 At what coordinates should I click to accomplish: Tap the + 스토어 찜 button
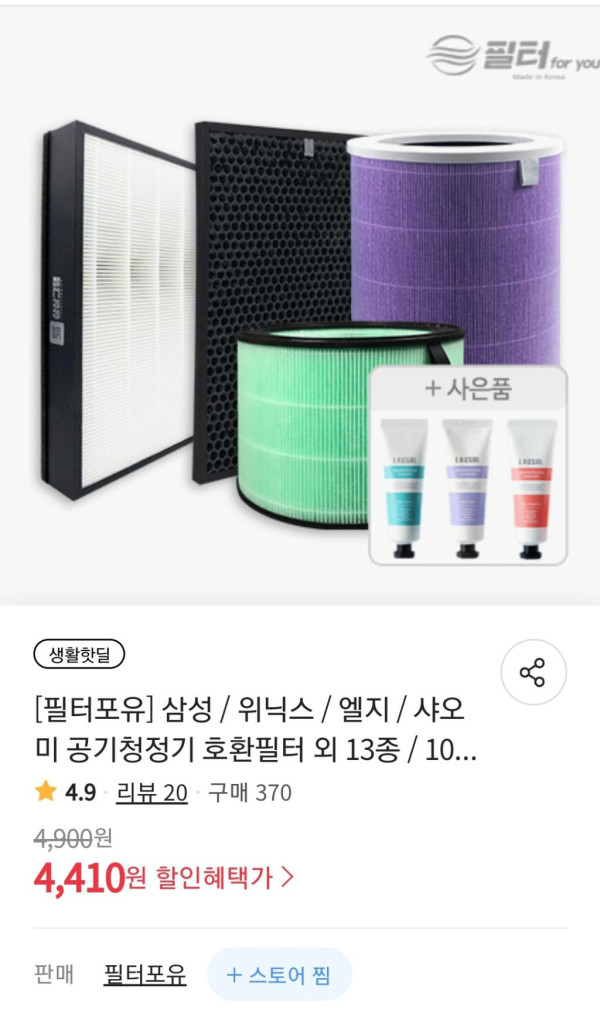pyautogui.click(x=279, y=974)
